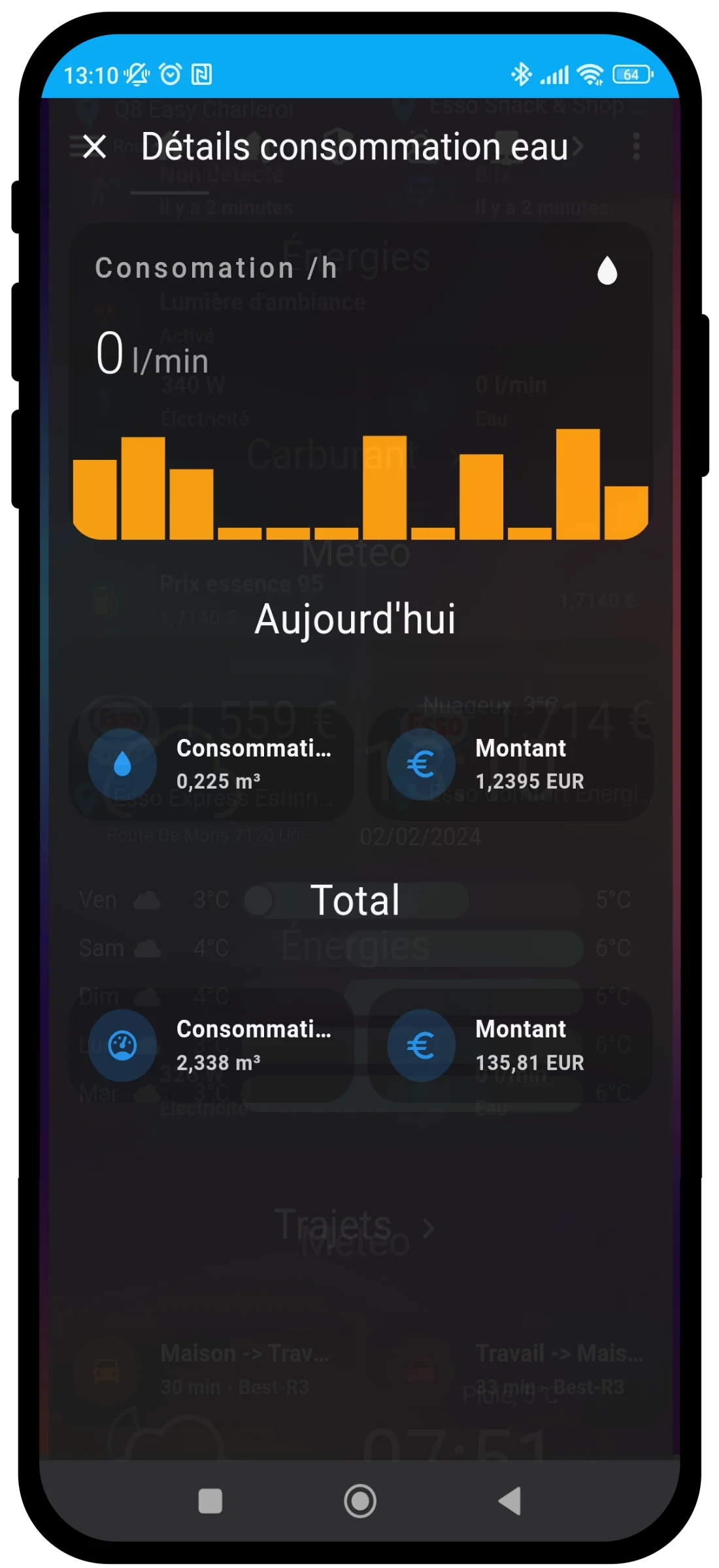Go back with the system back button
Image resolution: width=719 pixels, height=1568 pixels.
(x=510, y=1501)
